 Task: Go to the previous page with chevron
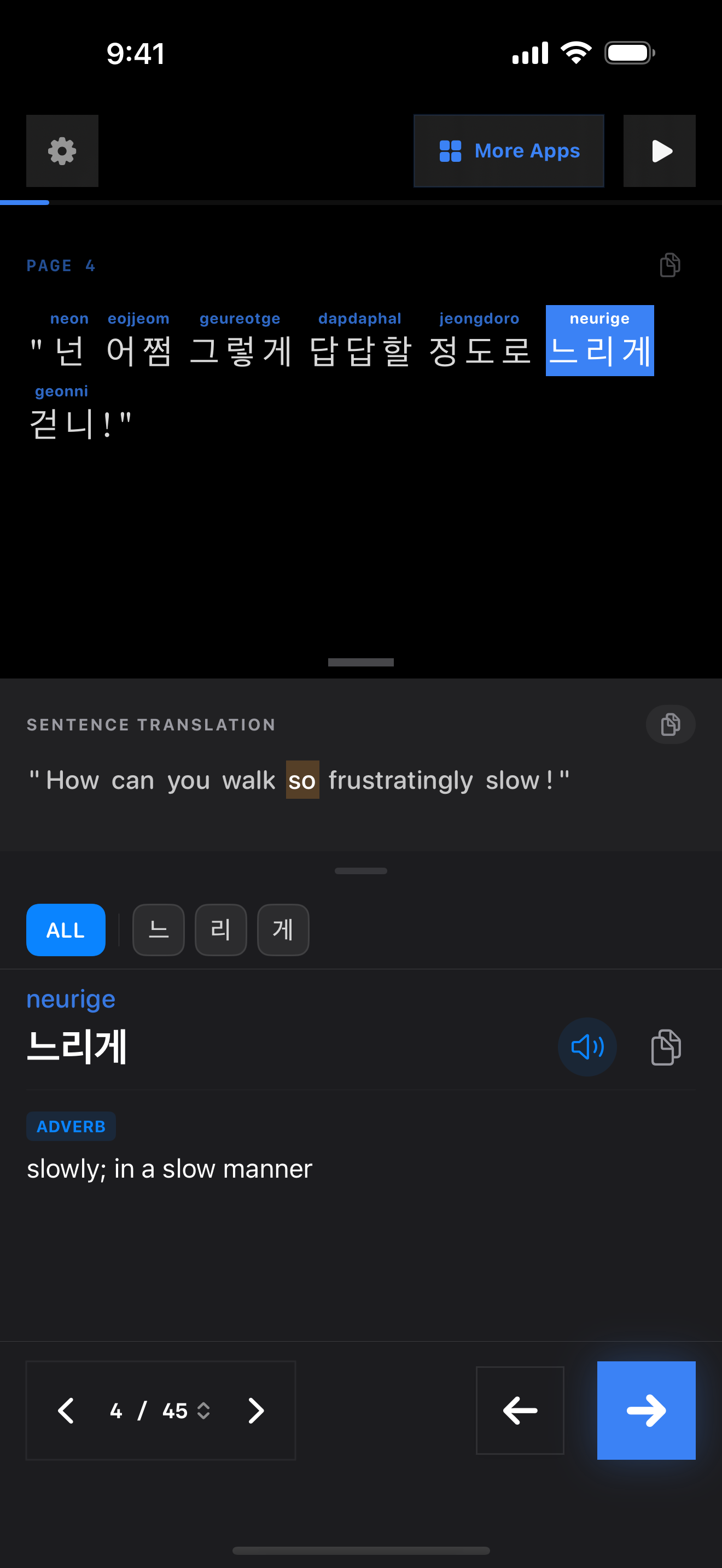pos(66,1411)
